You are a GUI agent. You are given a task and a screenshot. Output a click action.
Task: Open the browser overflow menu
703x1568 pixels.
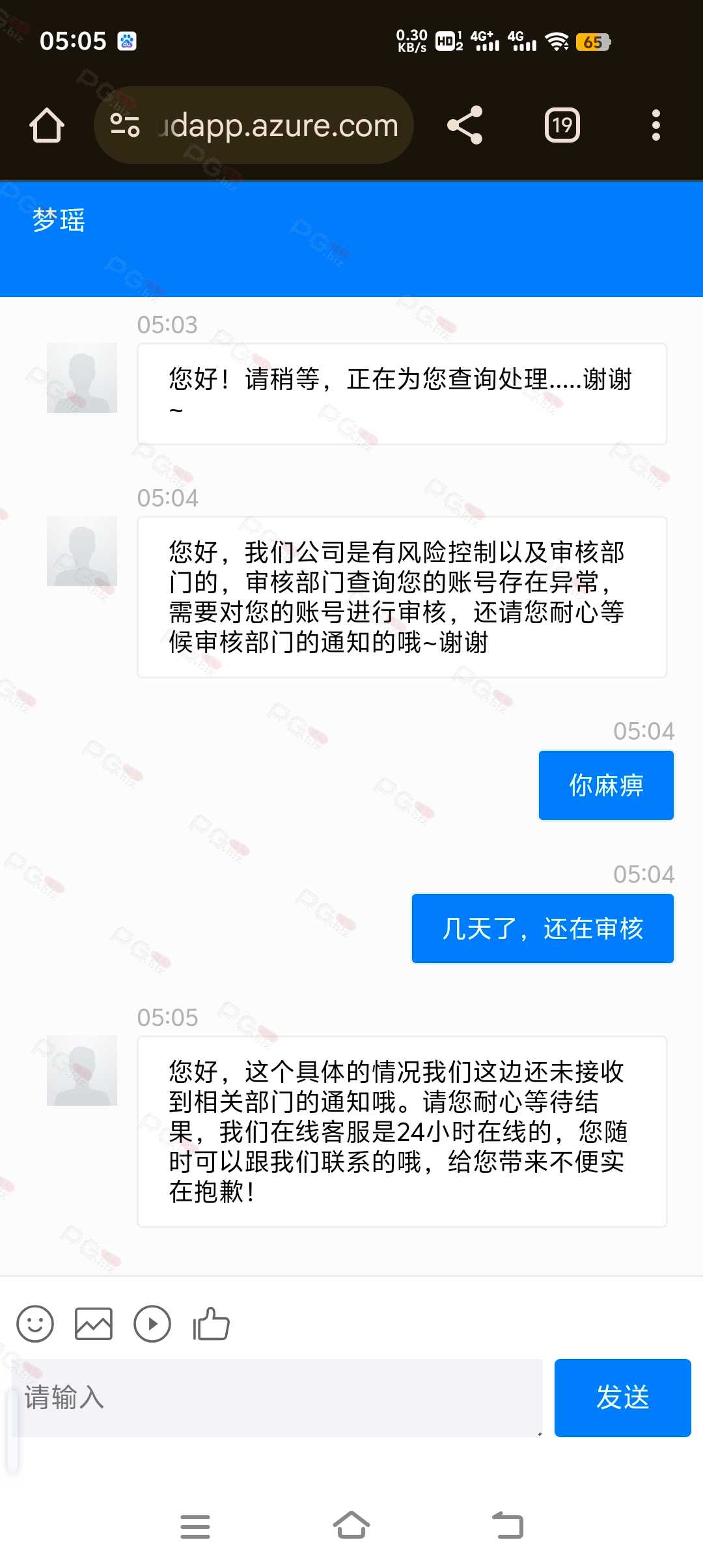click(x=656, y=125)
